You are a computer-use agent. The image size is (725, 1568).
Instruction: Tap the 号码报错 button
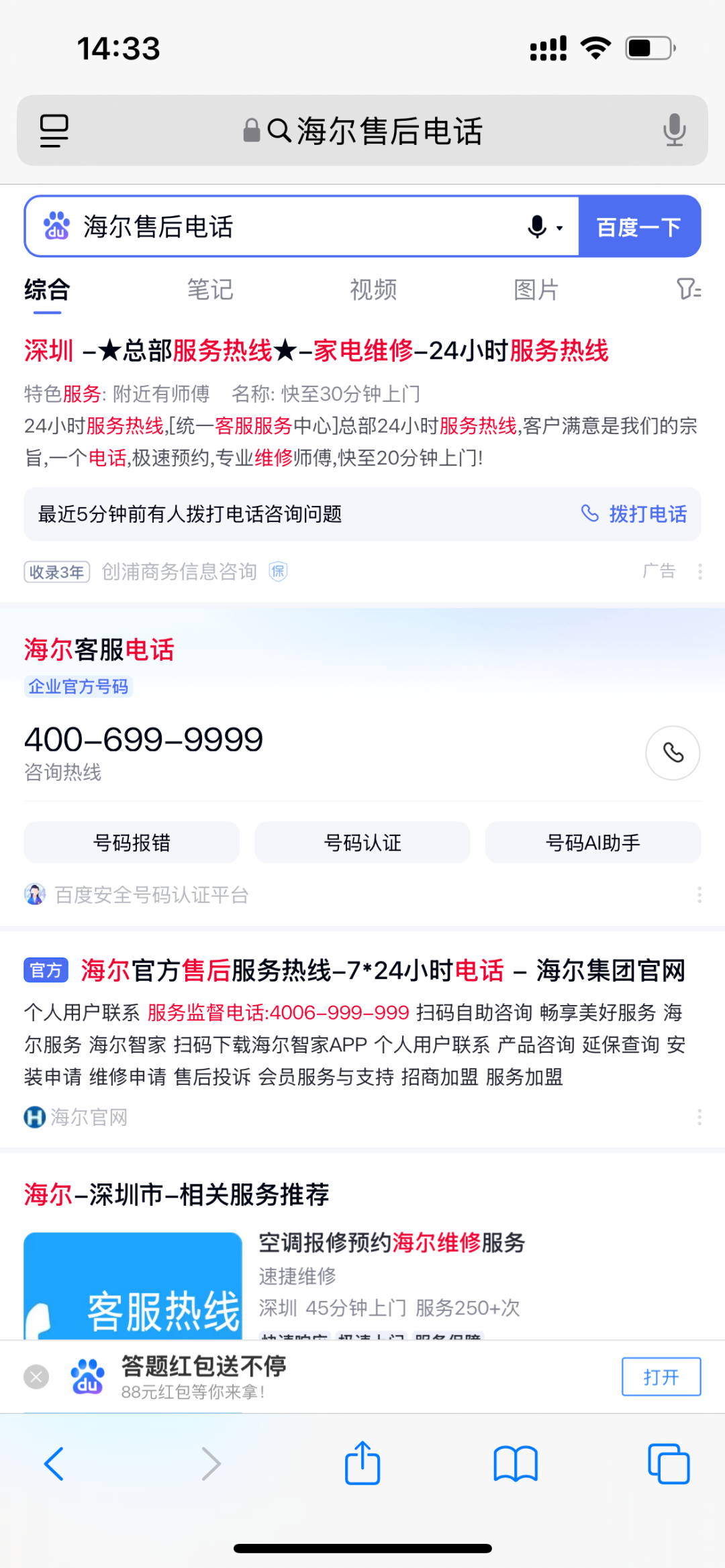[x=132, y=843]
